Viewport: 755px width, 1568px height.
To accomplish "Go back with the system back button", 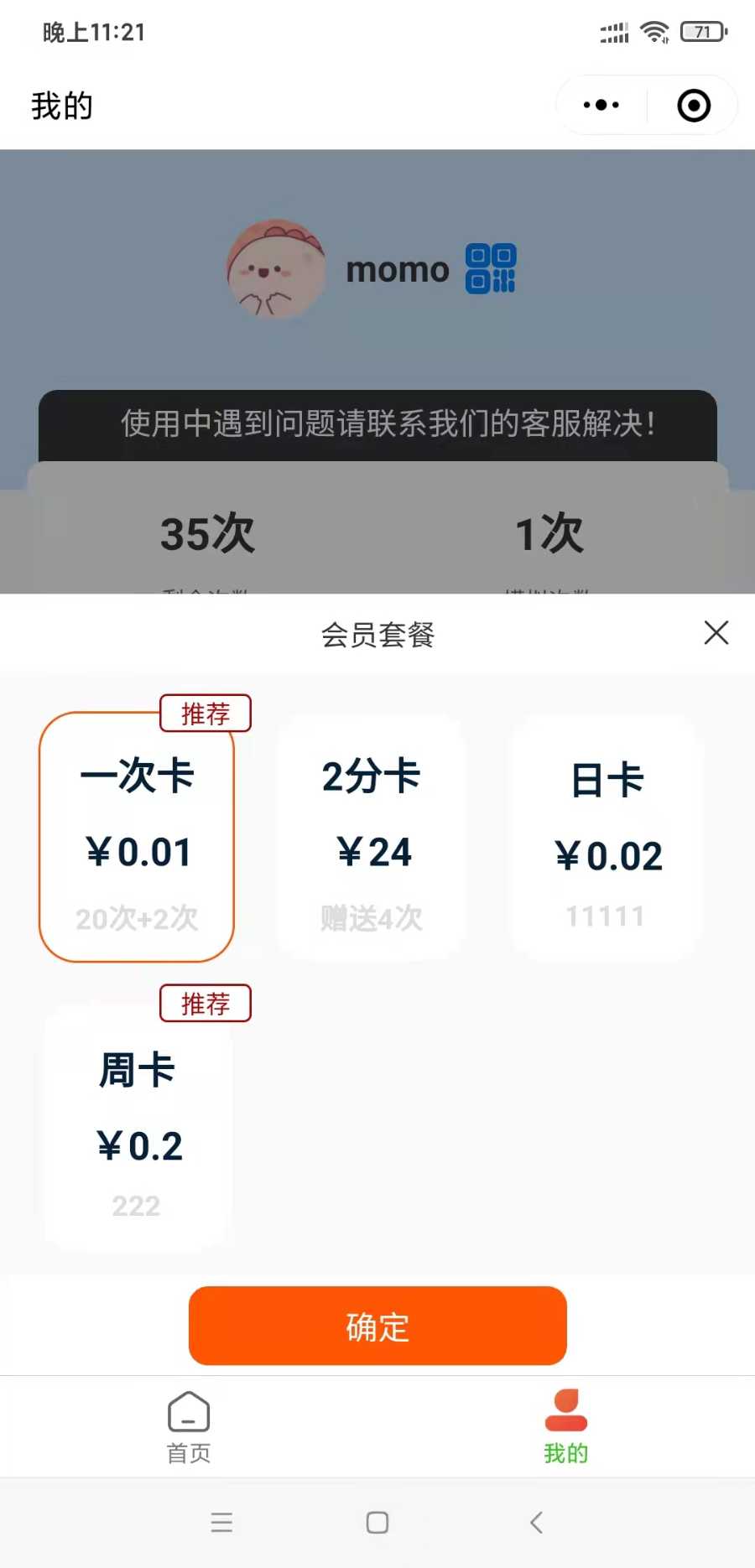I will 537,1522.
